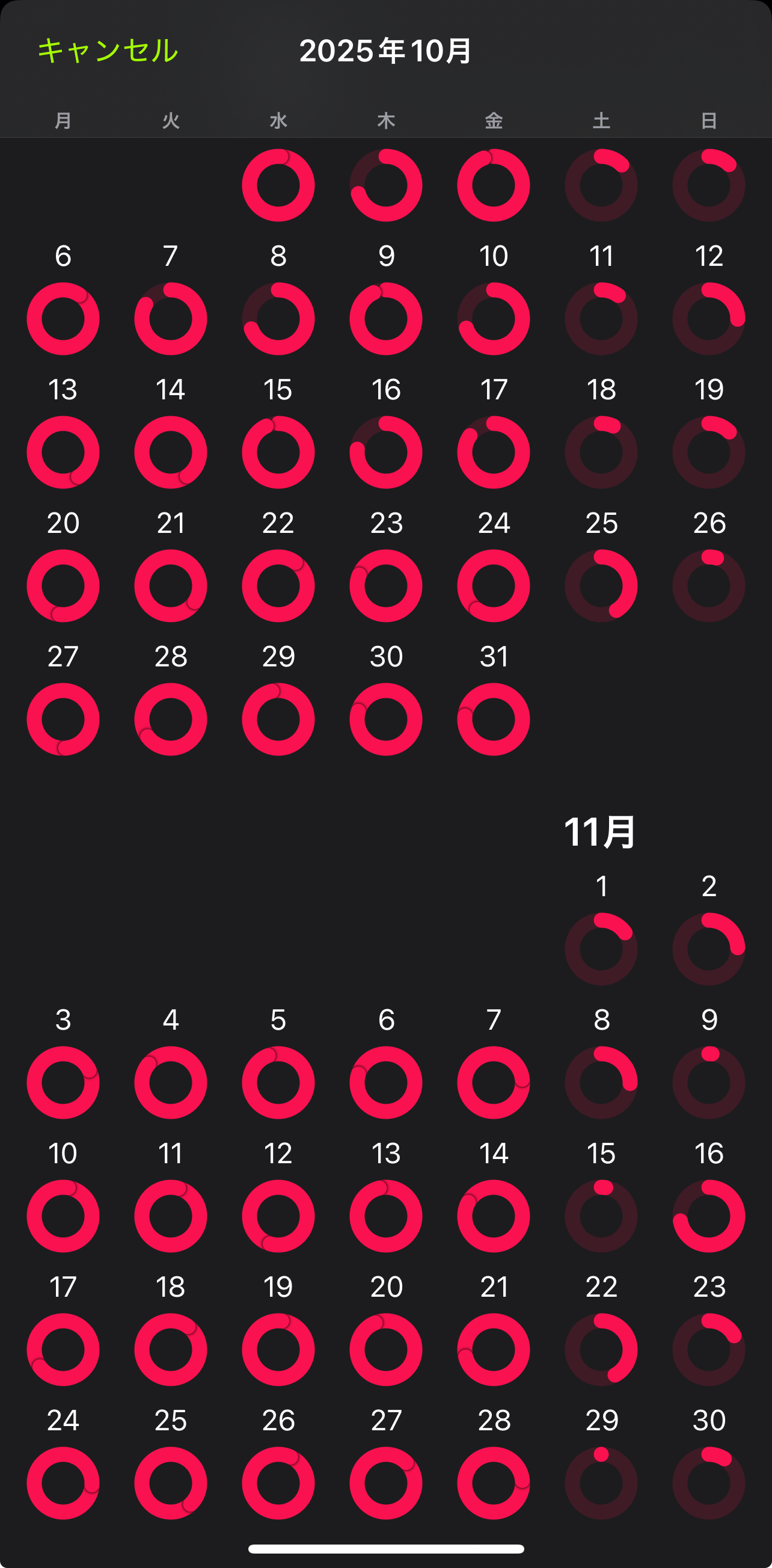772x1568 pixels.
Task: Pick November 26 activity ring
Action: (x=278, y=1483)
